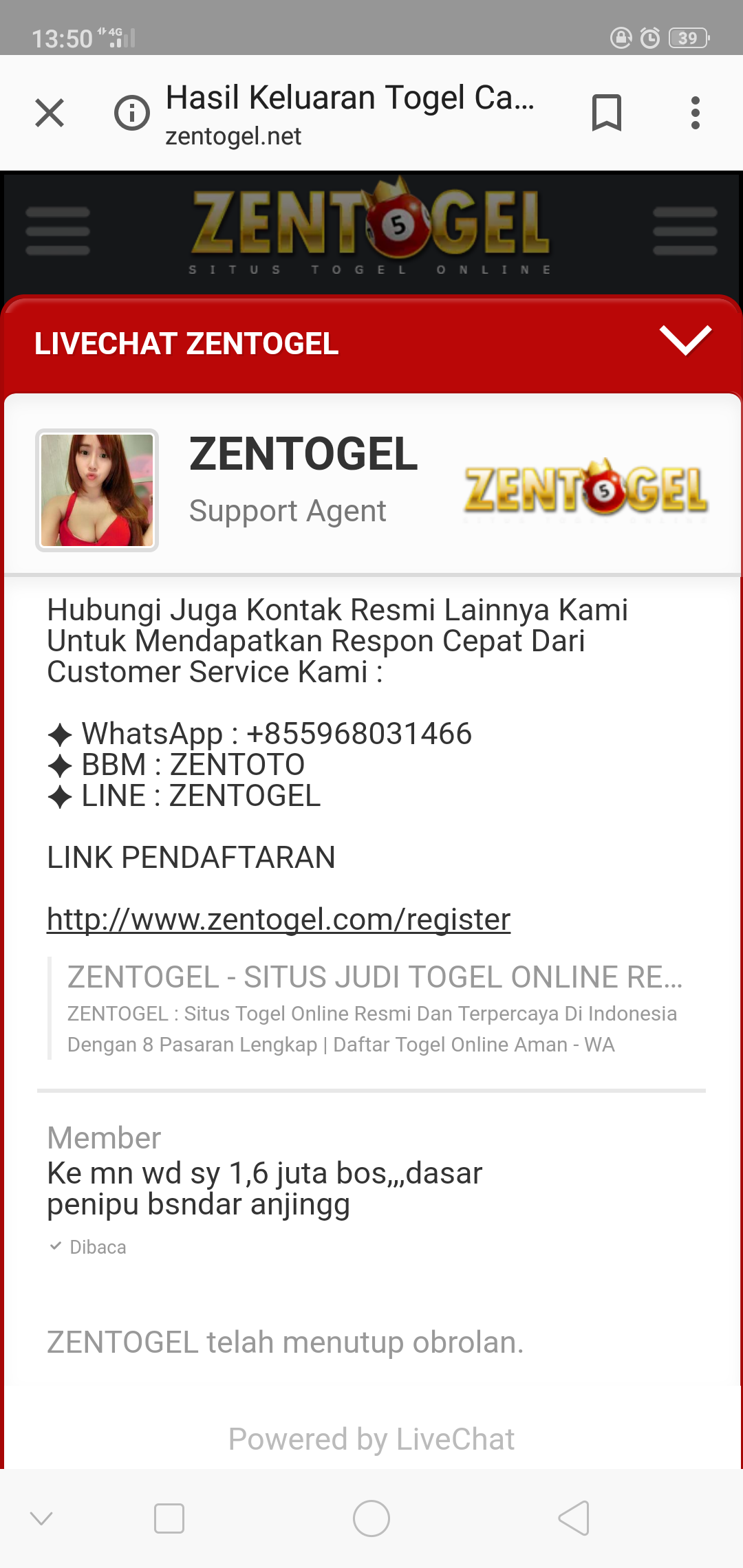Image resolution: width=743 pixels, height=1568 pixels.
Task: Tap the Powered by LiveChat link
Action: tap(371, 1439)
